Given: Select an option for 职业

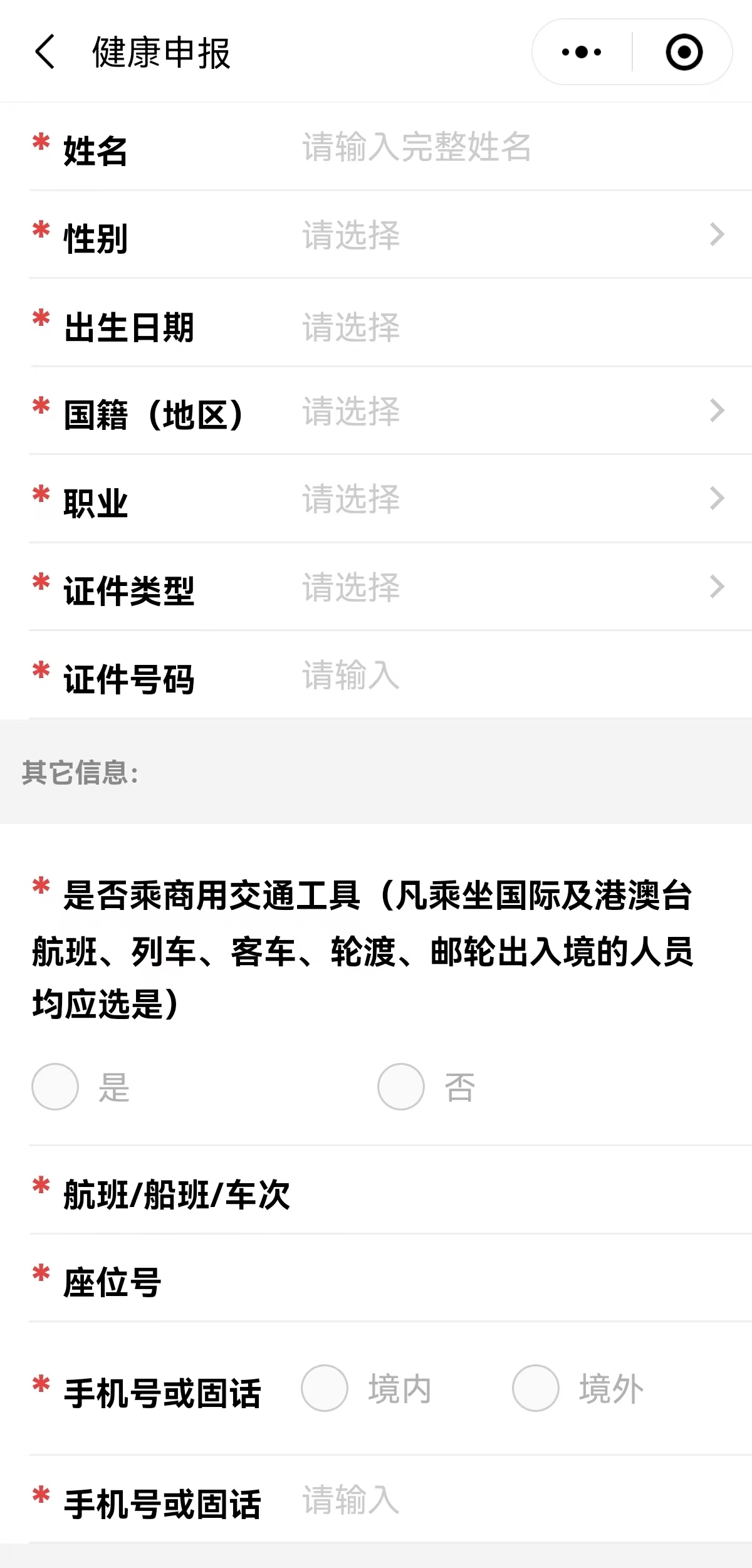Looking at the screenshot, I should click(501, 499).
